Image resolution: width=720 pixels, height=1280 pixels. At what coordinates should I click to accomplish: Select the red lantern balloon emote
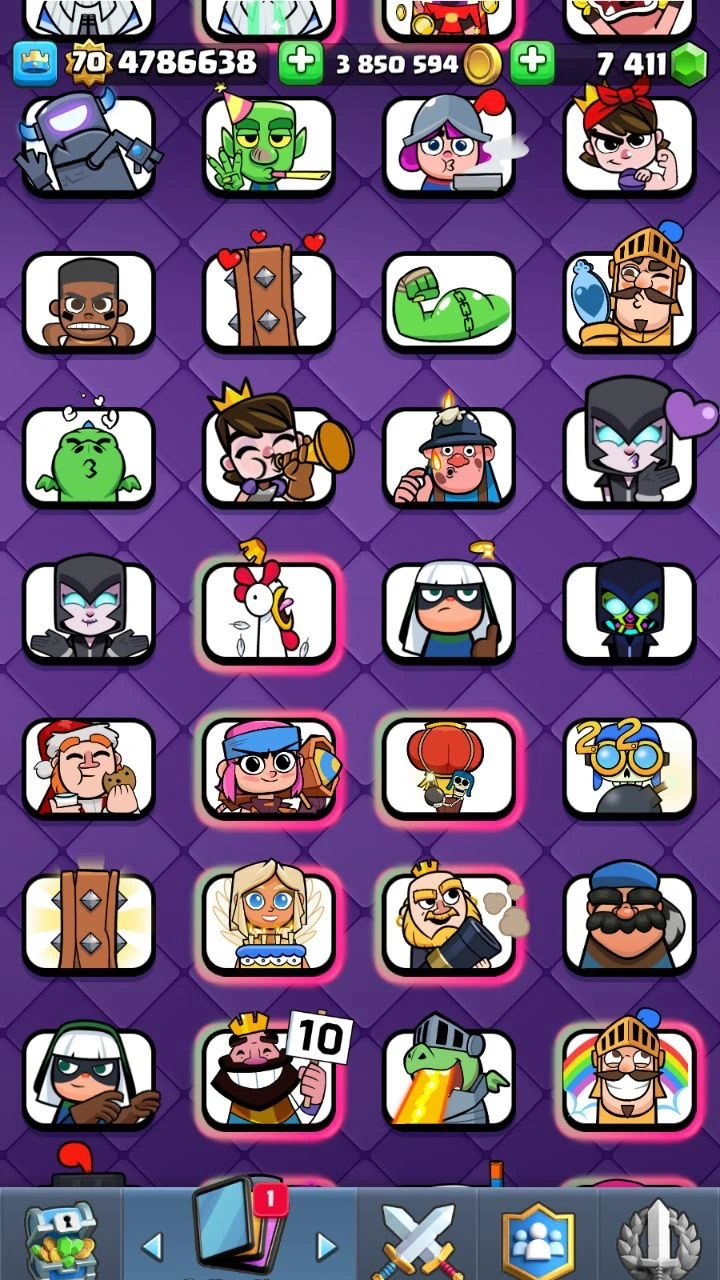(449, 767)
